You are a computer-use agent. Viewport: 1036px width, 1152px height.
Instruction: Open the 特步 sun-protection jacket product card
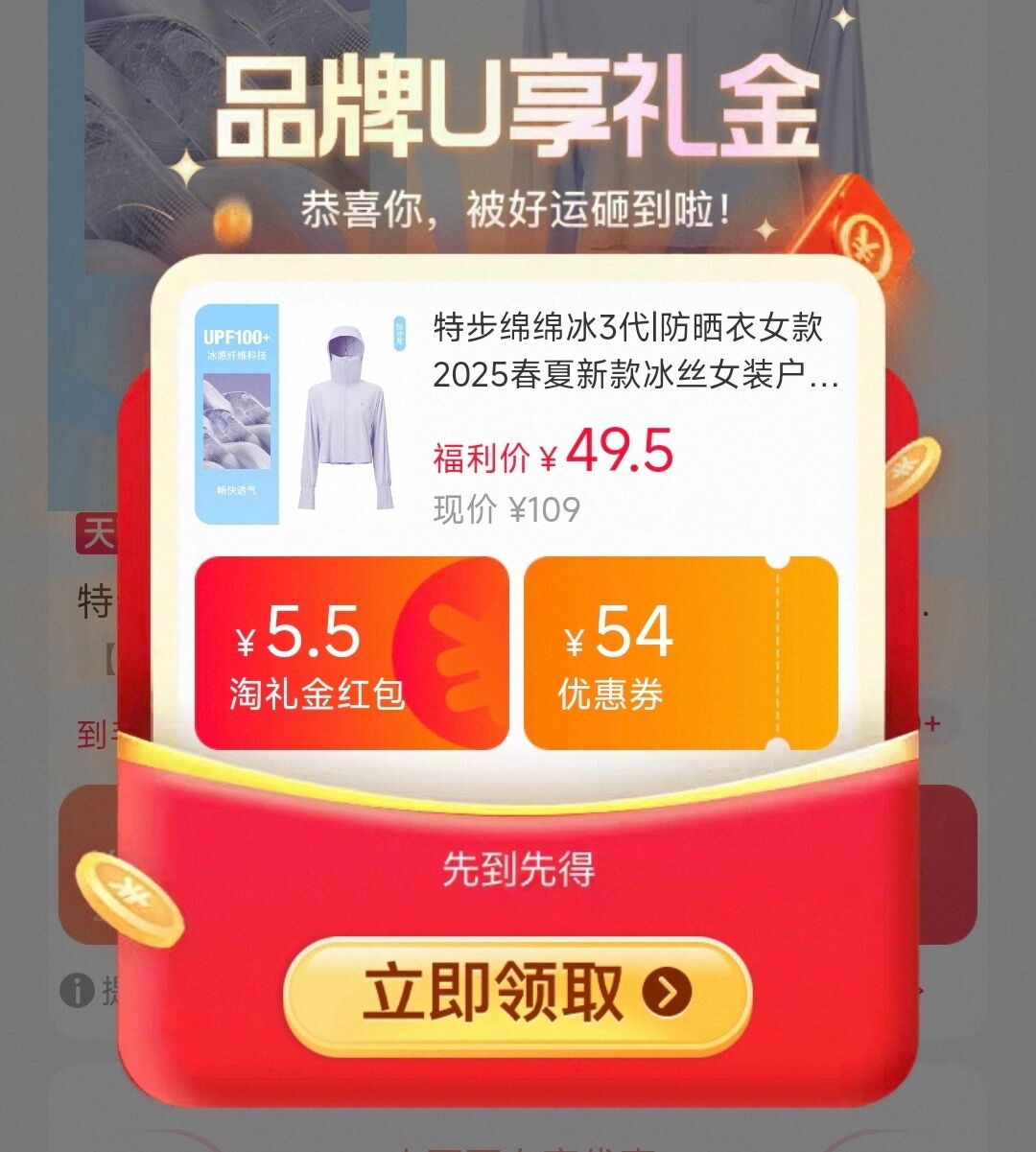(518, 417)
